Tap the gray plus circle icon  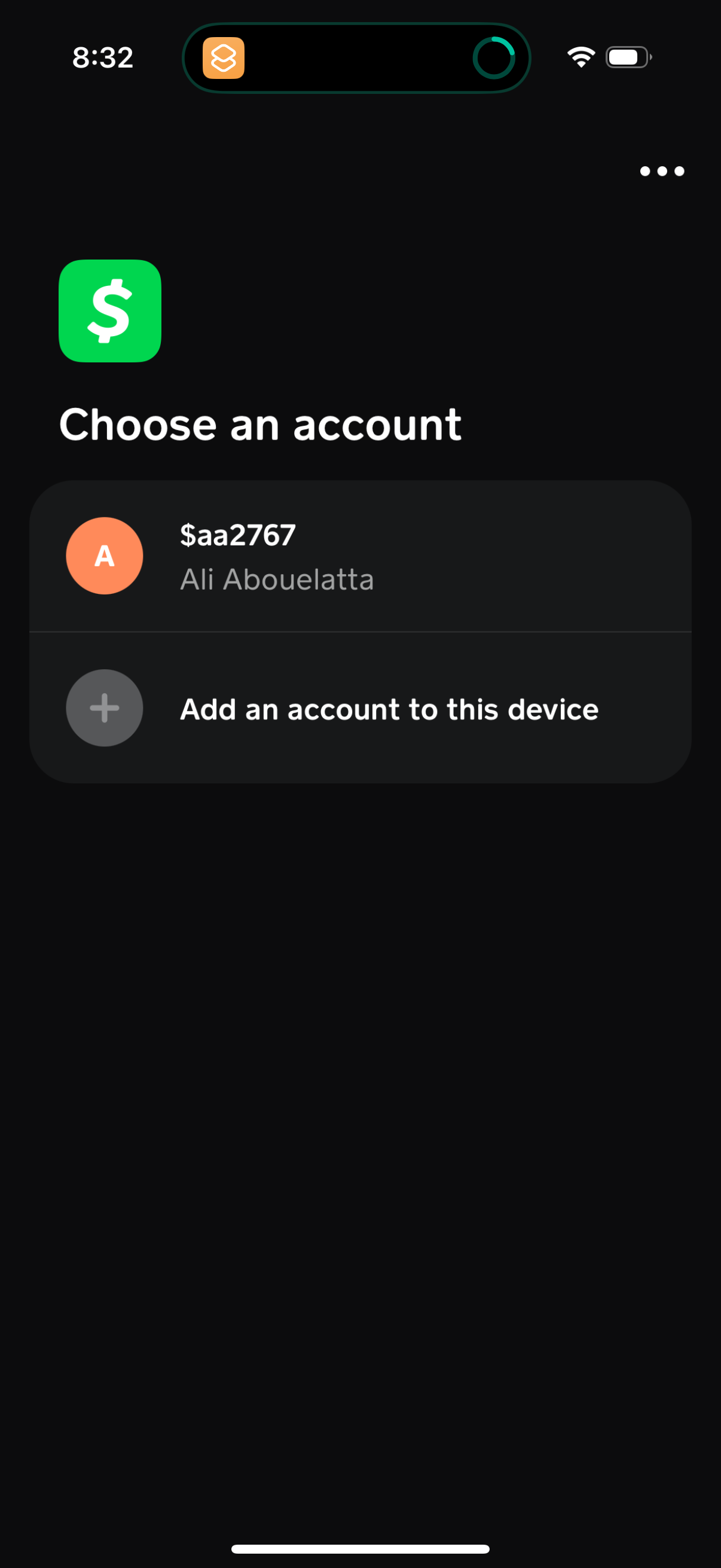pyautogui.click(x=104, y=708)
